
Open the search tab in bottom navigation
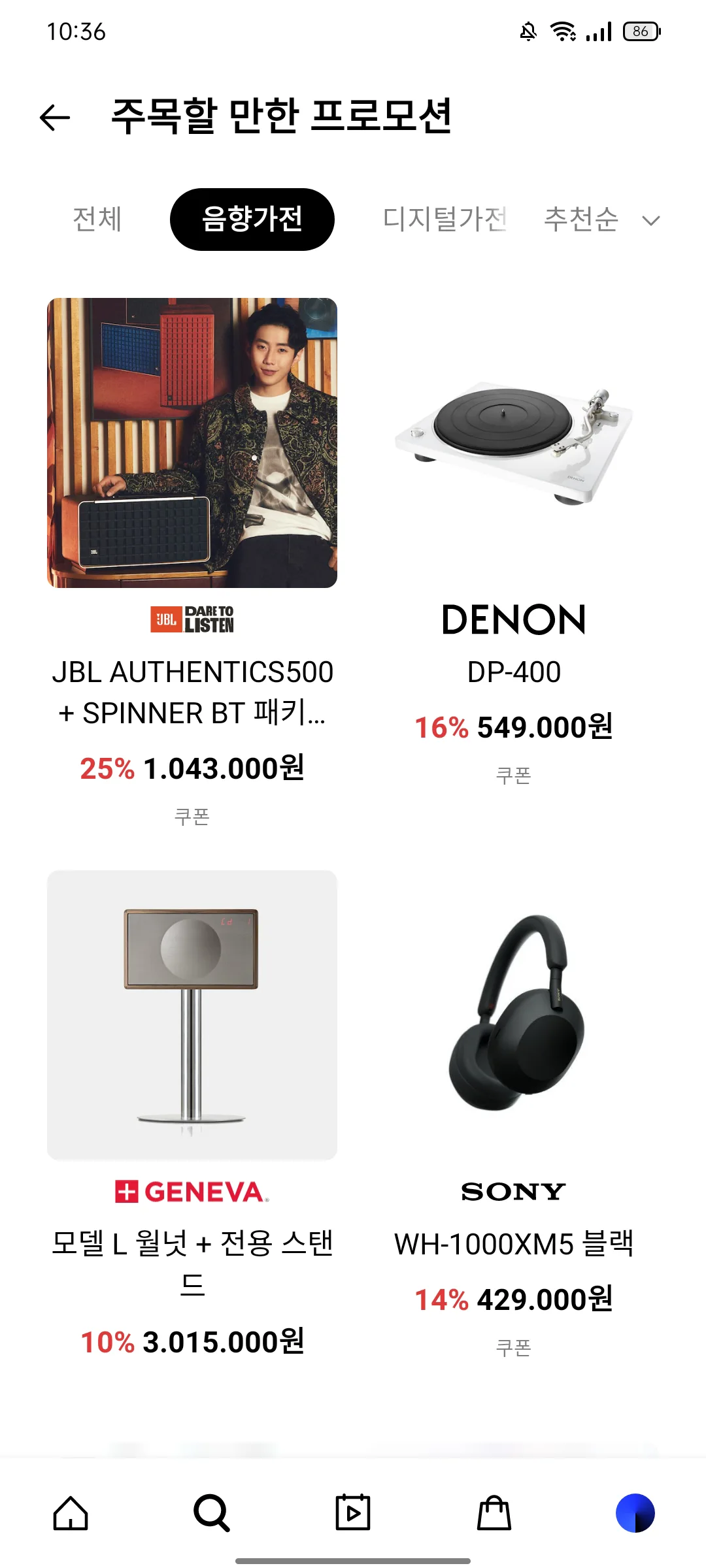click(x=212, y=1513)
